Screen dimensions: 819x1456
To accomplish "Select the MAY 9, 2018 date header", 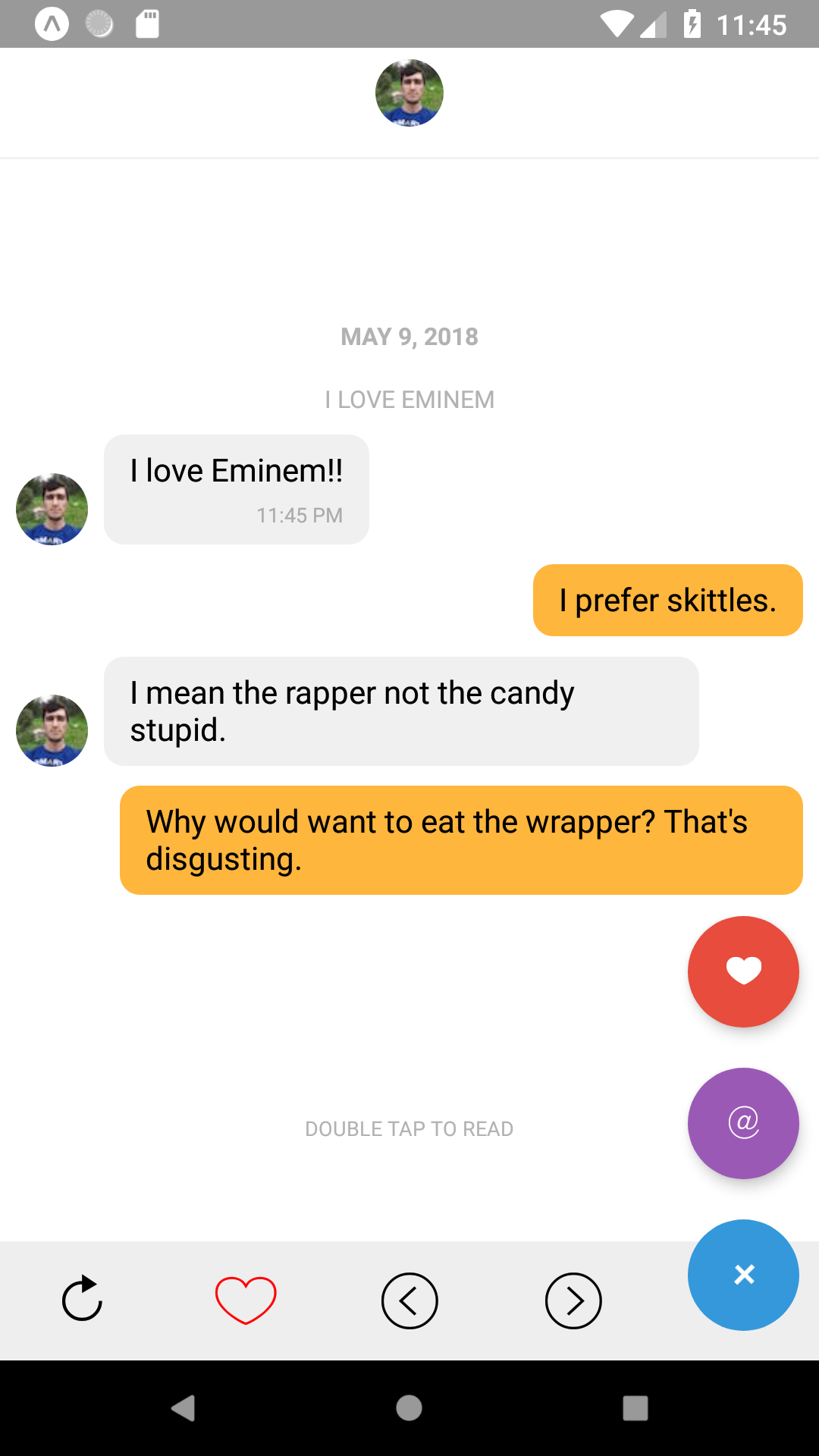I will tap(409, 337).
